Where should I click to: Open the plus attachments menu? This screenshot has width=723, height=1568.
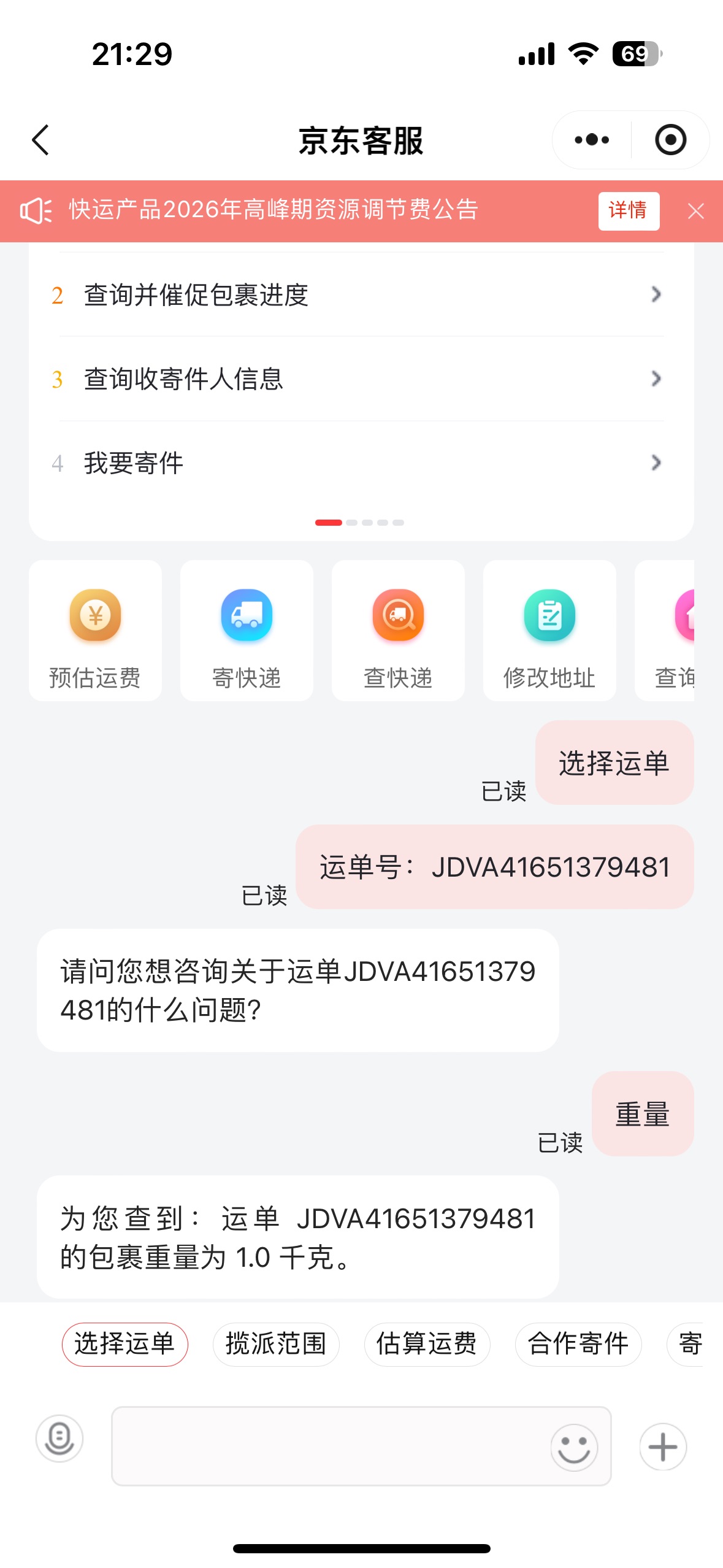coord(663,1447)
